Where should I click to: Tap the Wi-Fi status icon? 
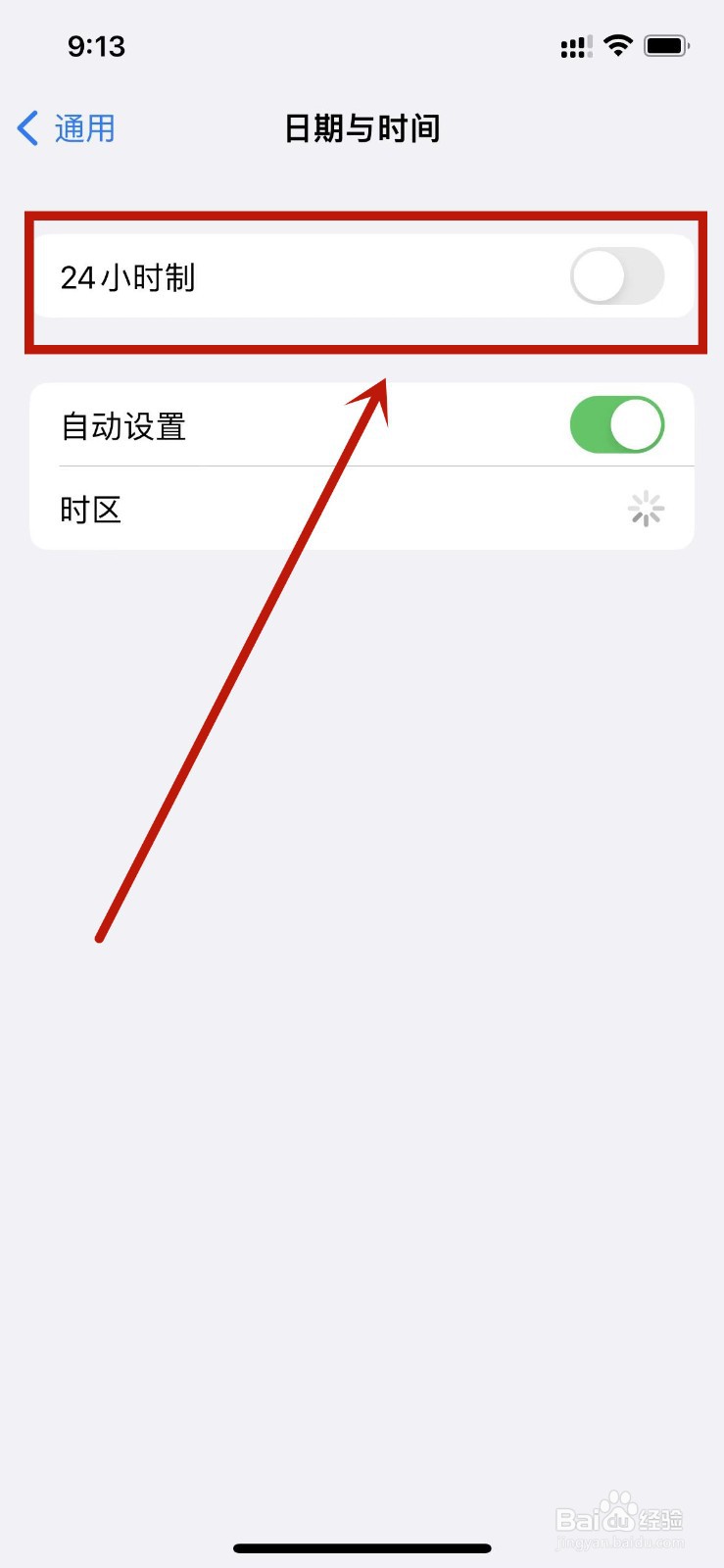click(619, 45)
